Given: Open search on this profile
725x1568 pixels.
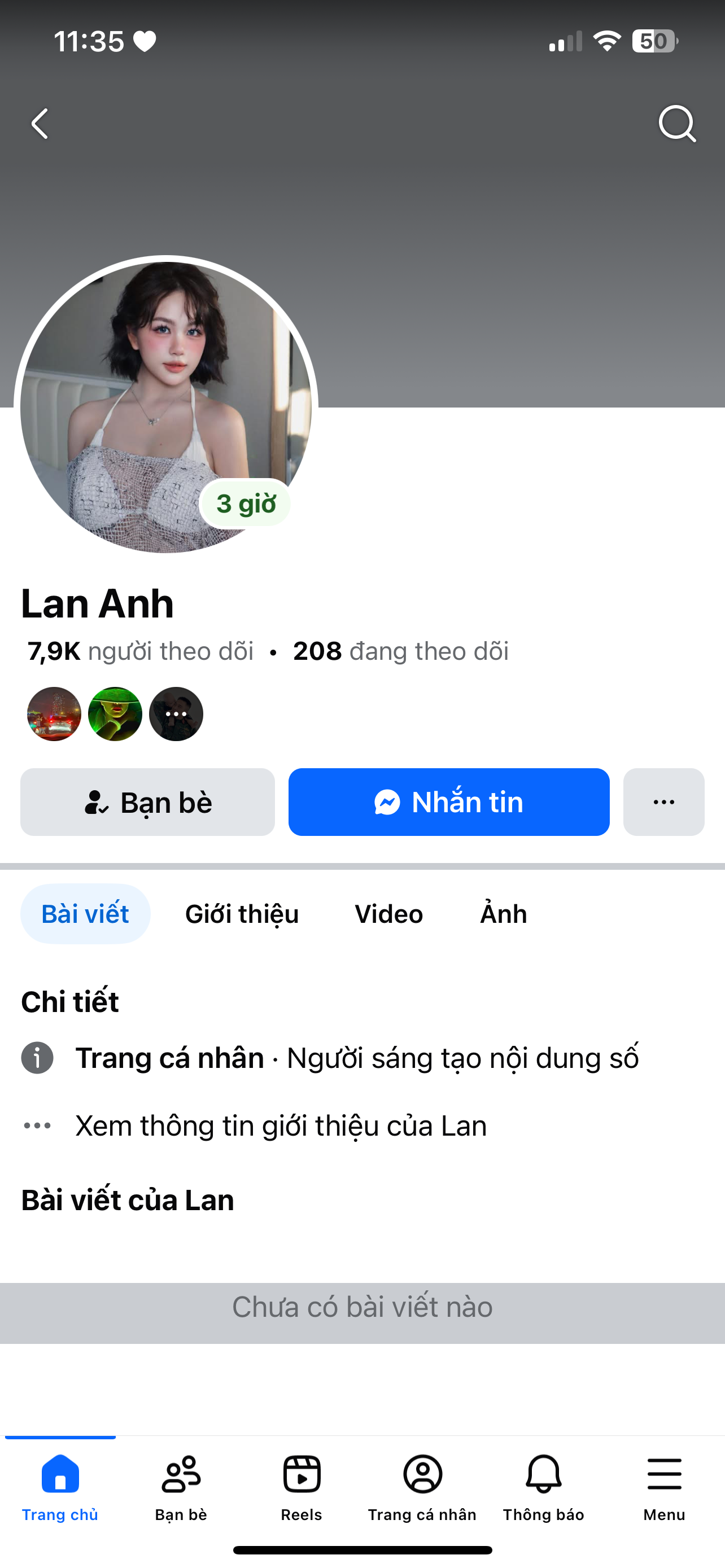Looking at the screenshot, I should (x=676, y=124).
